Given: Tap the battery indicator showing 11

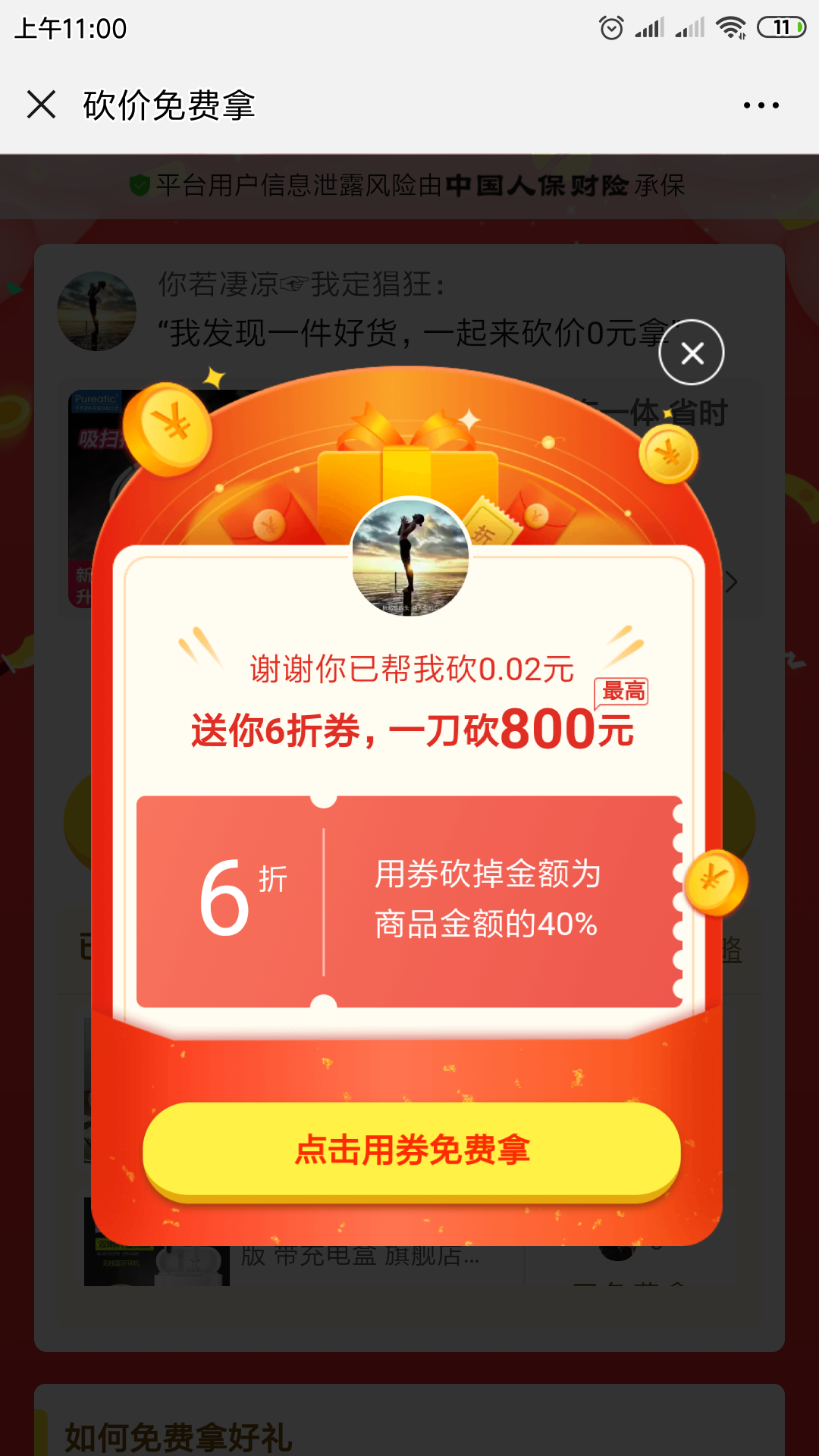Looking at the screenshot, I should pos(779,25).
